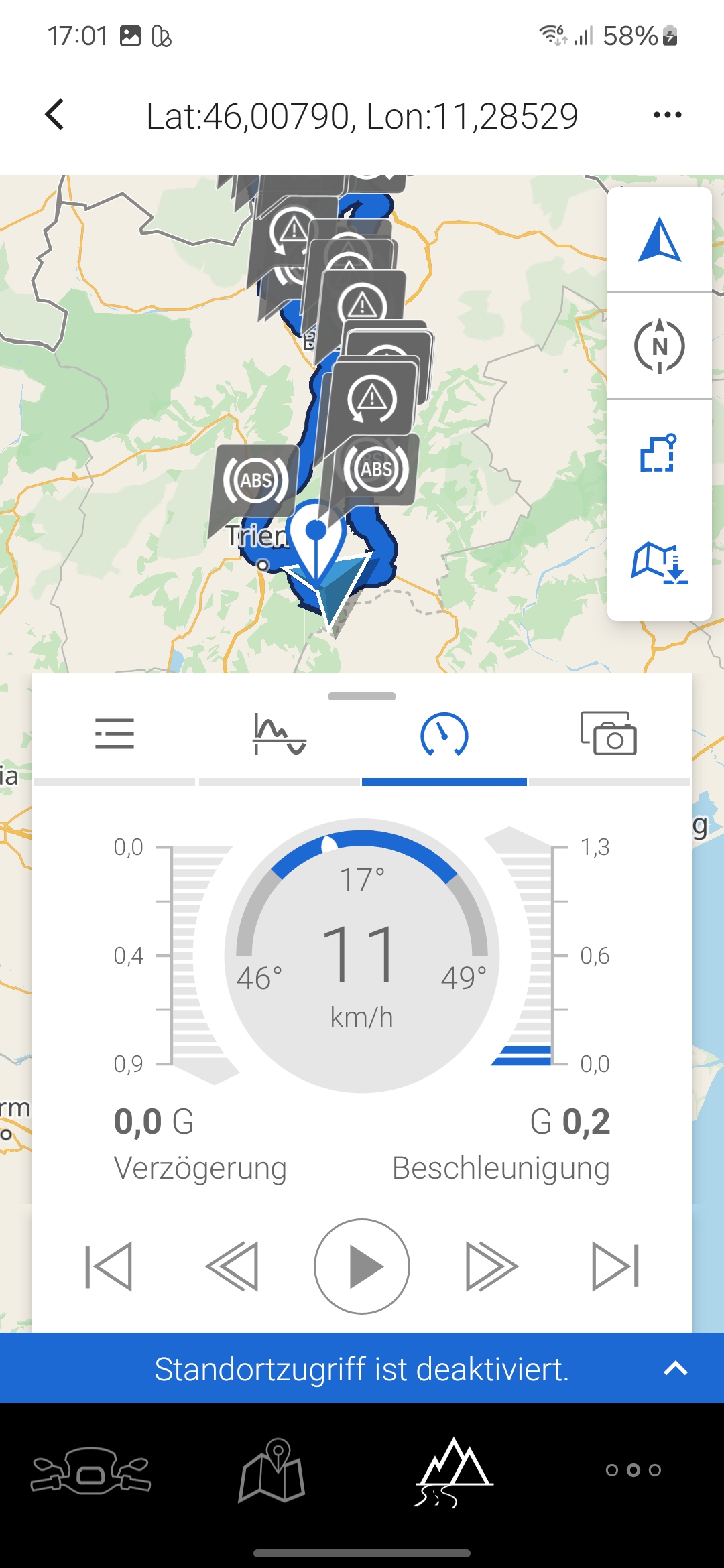Switch to the elevation graph tab
The image size is (724, 1568).
280,734
